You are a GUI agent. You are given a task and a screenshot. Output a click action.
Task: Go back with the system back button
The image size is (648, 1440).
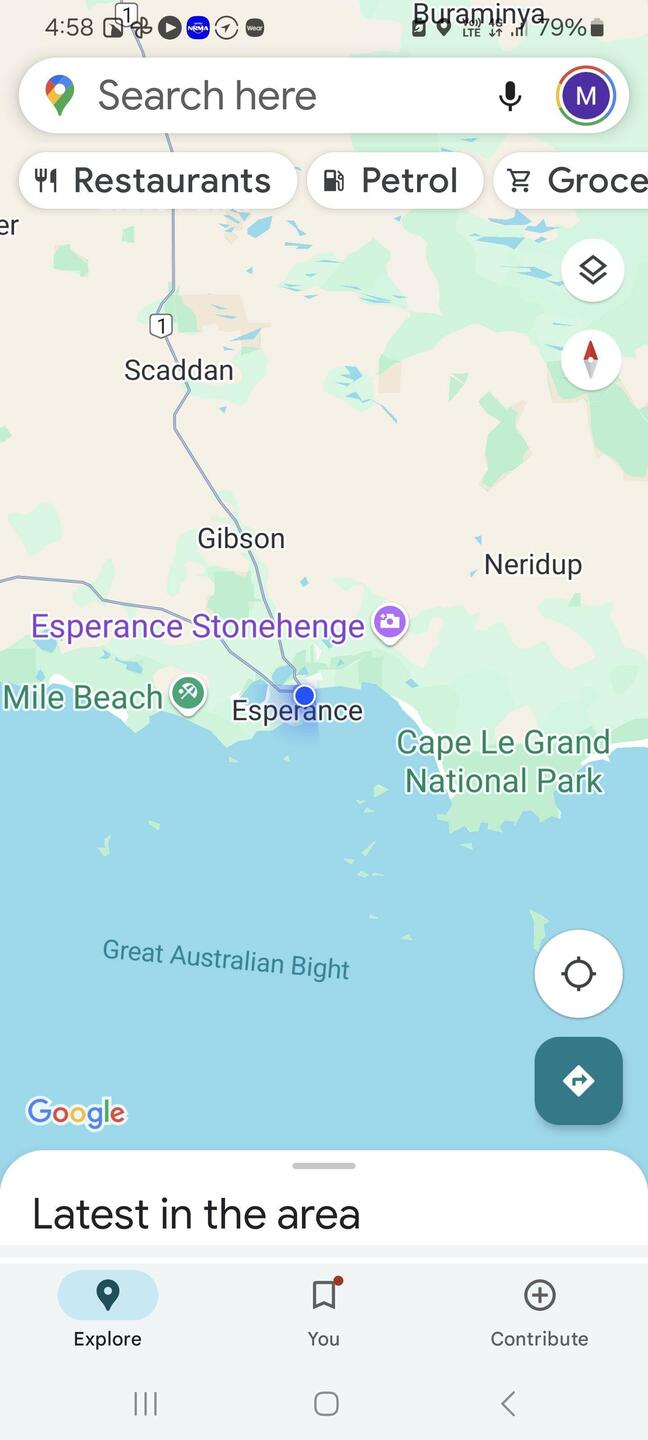point(508,1403)
